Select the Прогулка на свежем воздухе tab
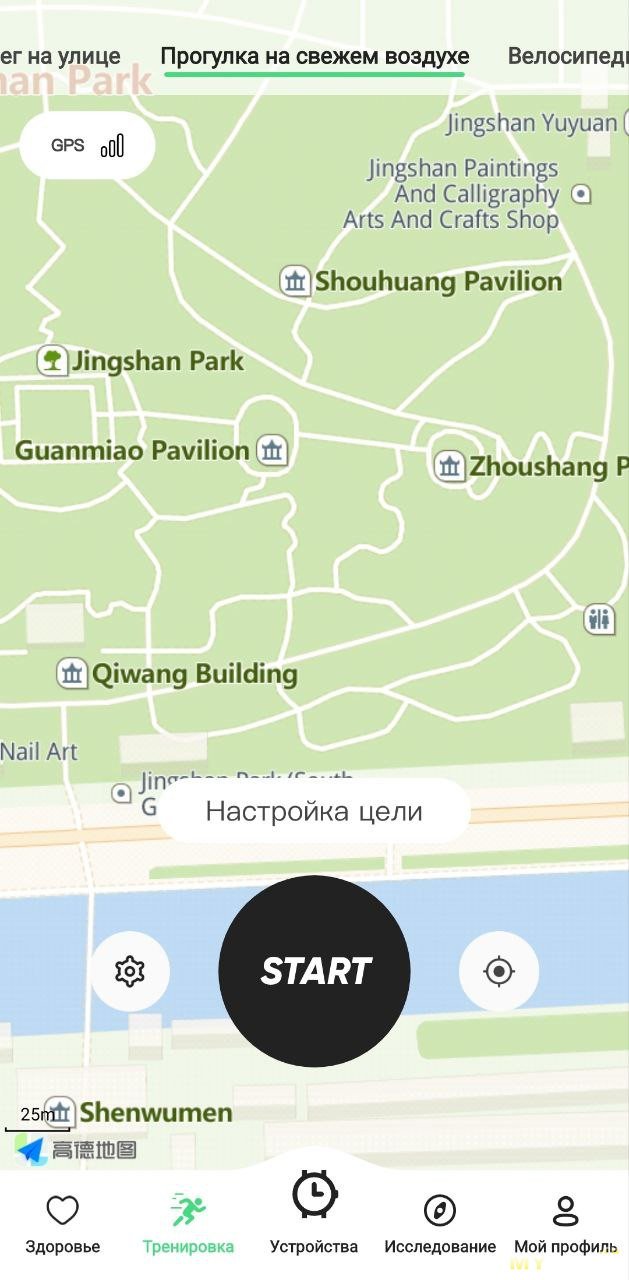 point(314,56)
